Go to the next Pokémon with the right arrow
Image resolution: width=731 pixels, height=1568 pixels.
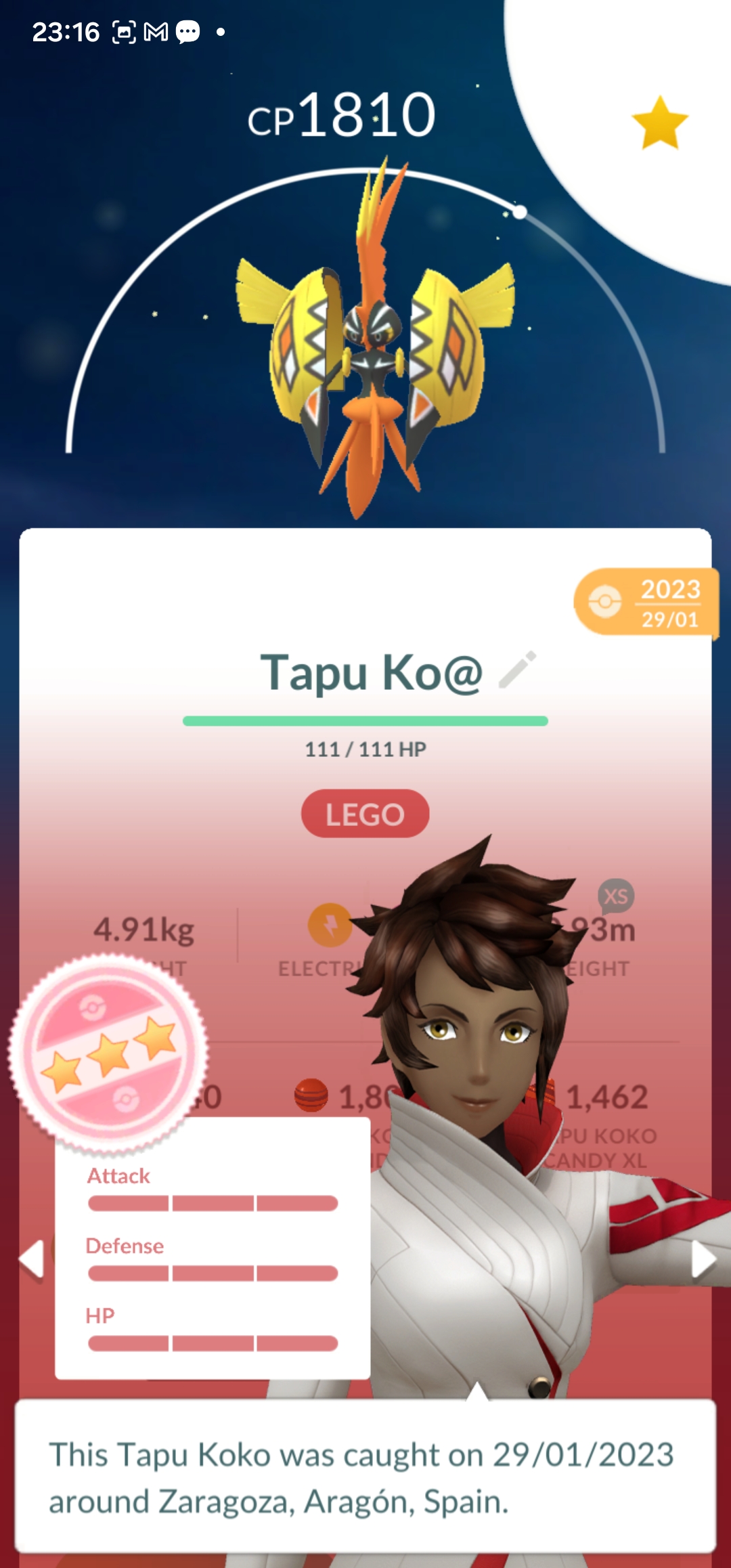tap(703, 1259)
